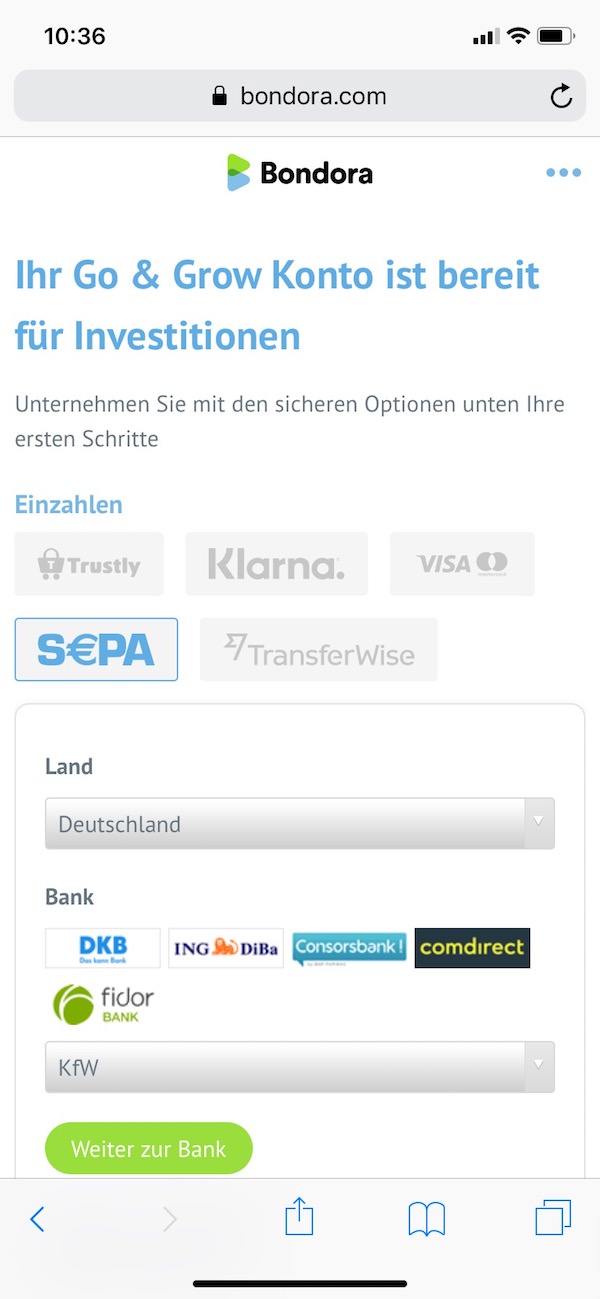The image size is (600, 1299).
Task: Tap the bondora.com address bar
Action: point(299,96)
